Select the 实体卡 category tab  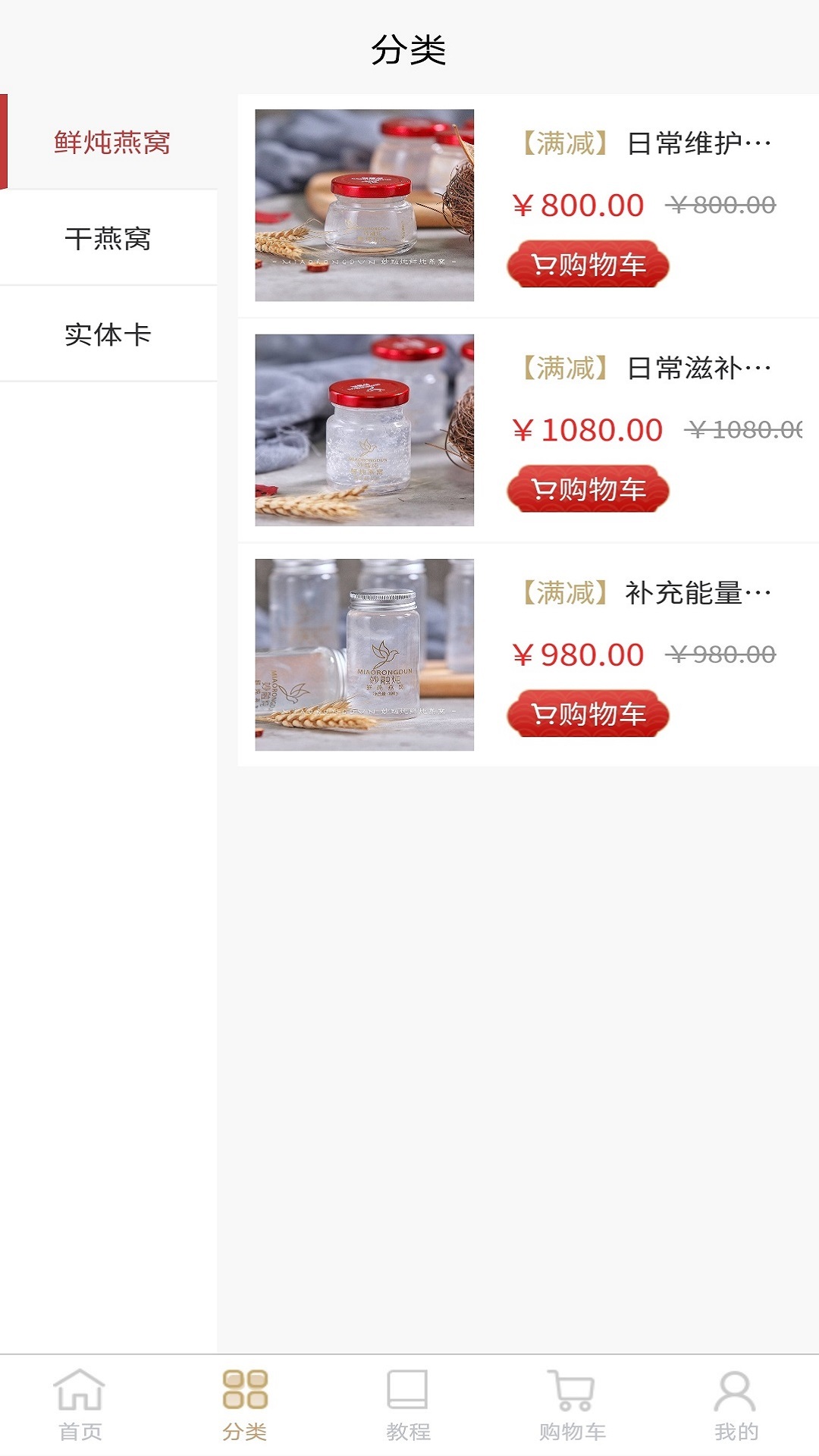pos(110,332)
